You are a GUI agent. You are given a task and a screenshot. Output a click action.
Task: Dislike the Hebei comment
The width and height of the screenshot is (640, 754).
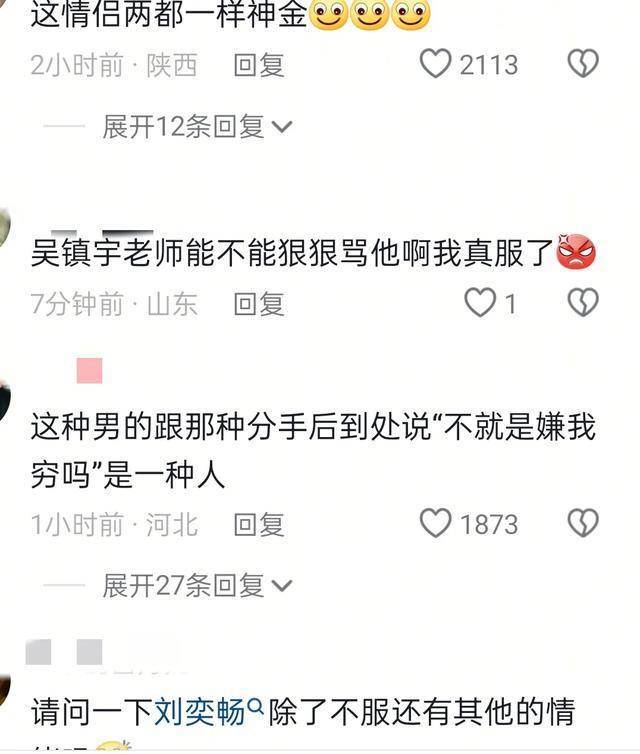[x=583, y=523]
